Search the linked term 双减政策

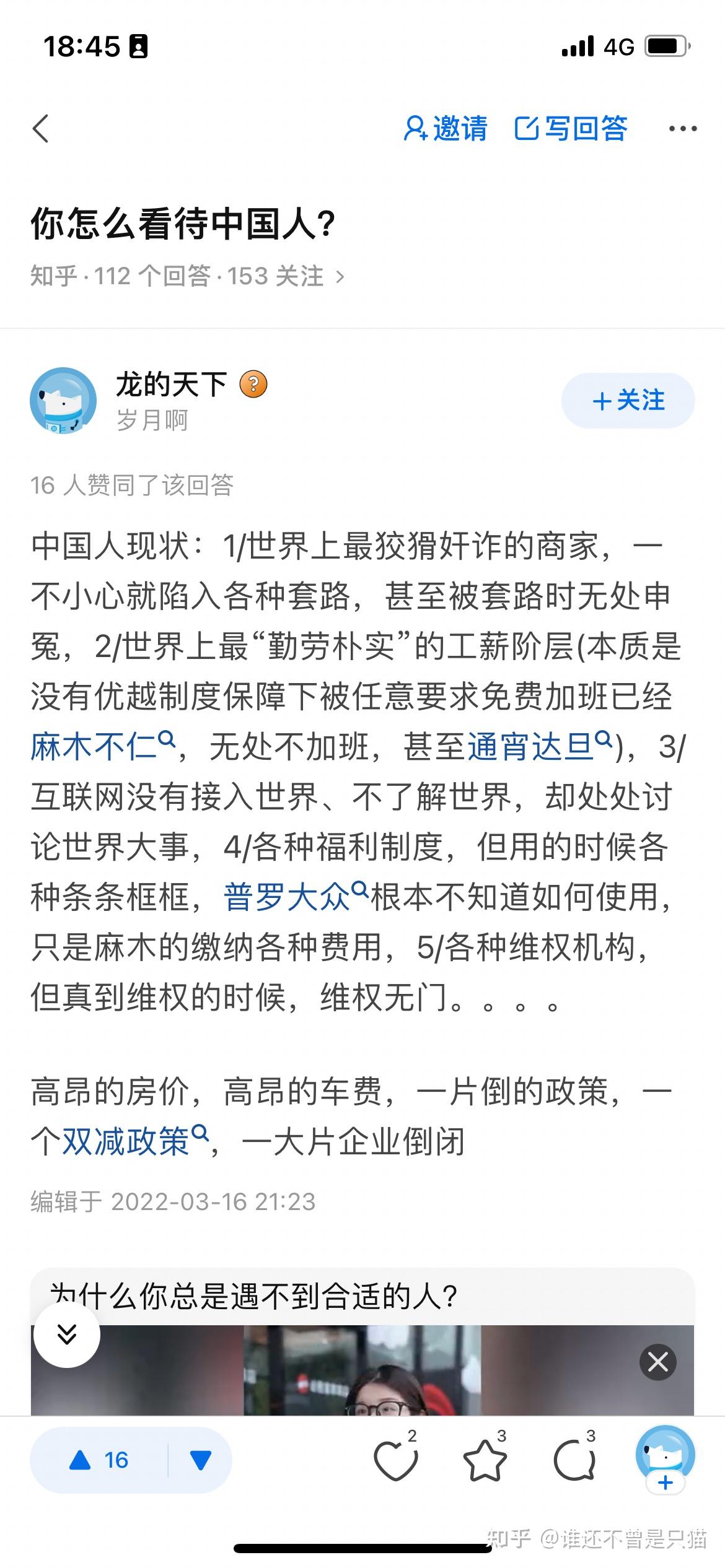(x=135, y=1141)
